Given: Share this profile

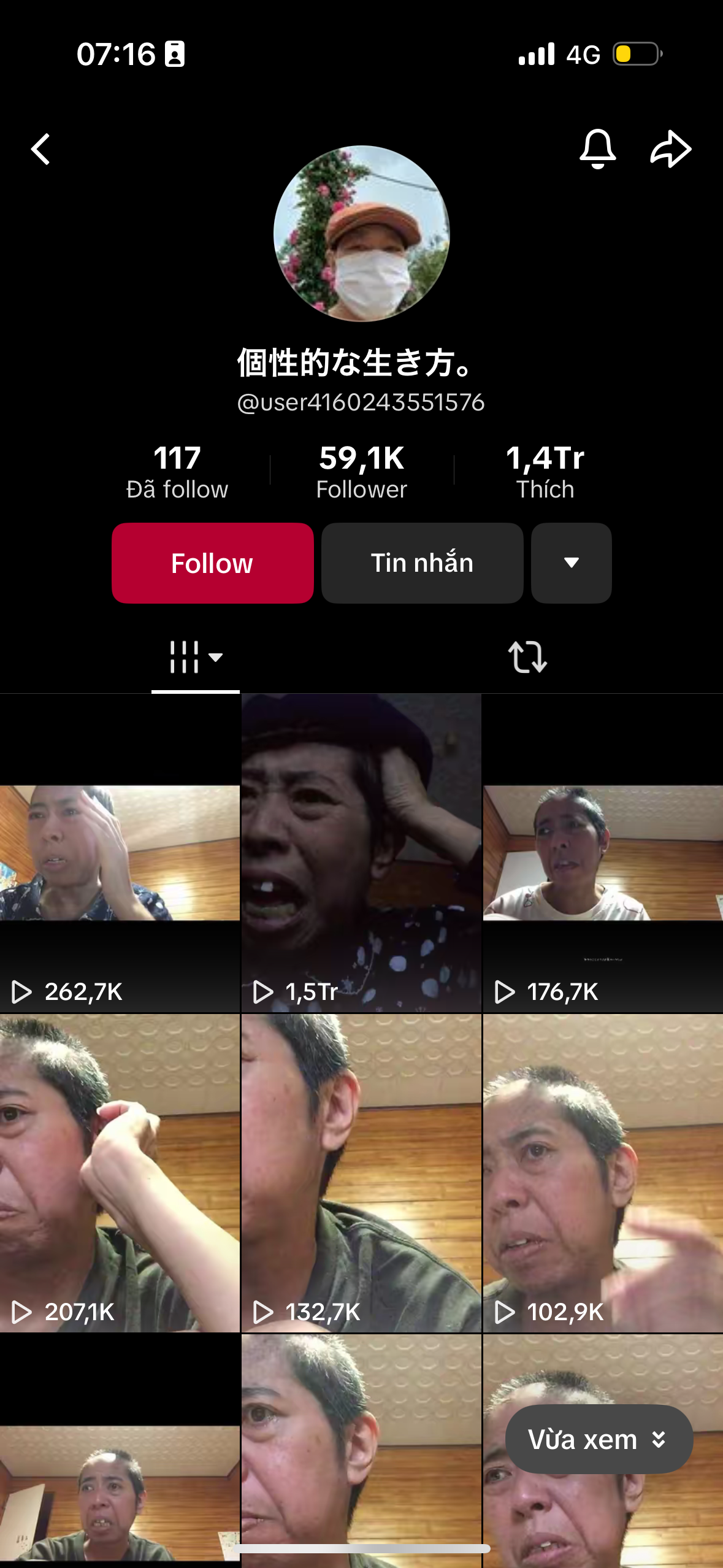Looking at the screenshot, I should coord(670,148).
